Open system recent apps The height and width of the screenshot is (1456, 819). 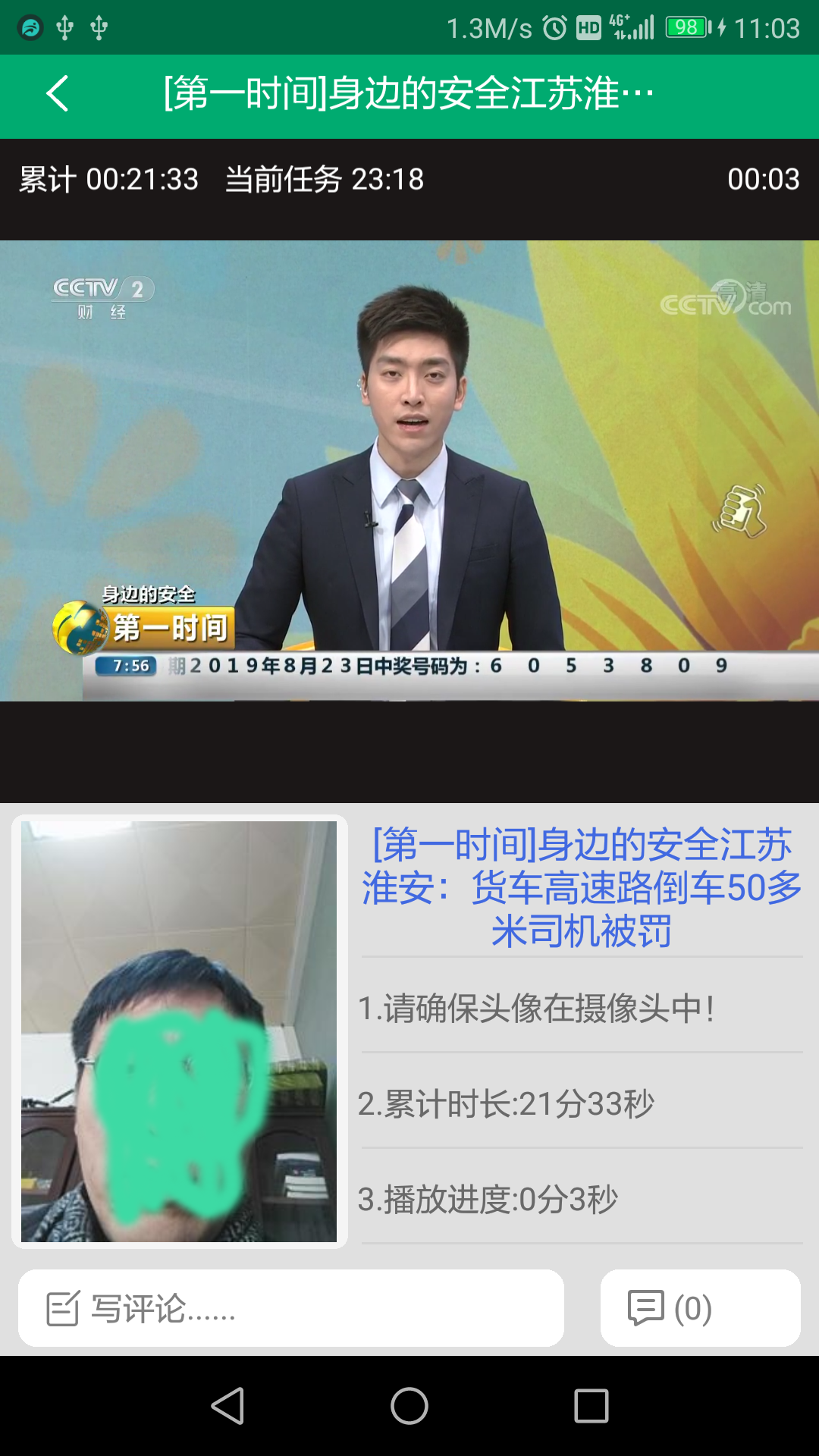tap(591, 1406)
